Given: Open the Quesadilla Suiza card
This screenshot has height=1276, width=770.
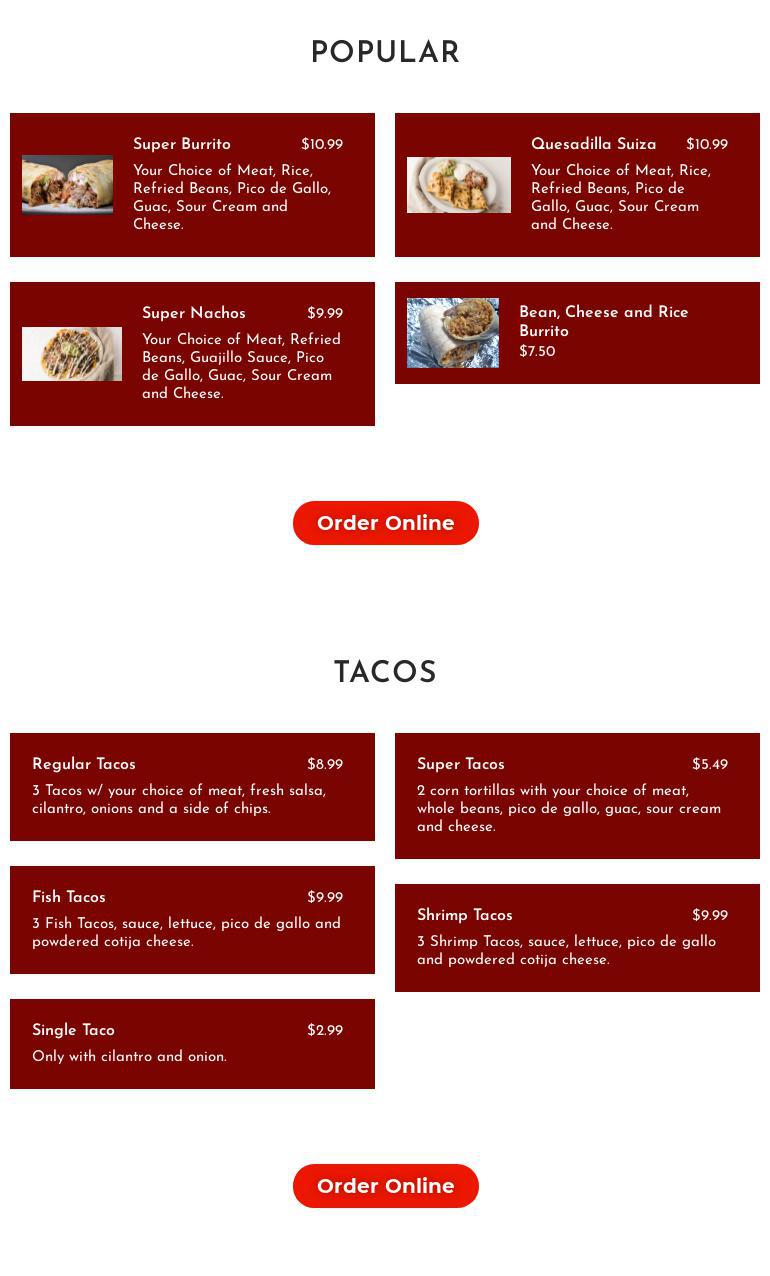Looking at the screenshot, I should click(x=577, y=185).
